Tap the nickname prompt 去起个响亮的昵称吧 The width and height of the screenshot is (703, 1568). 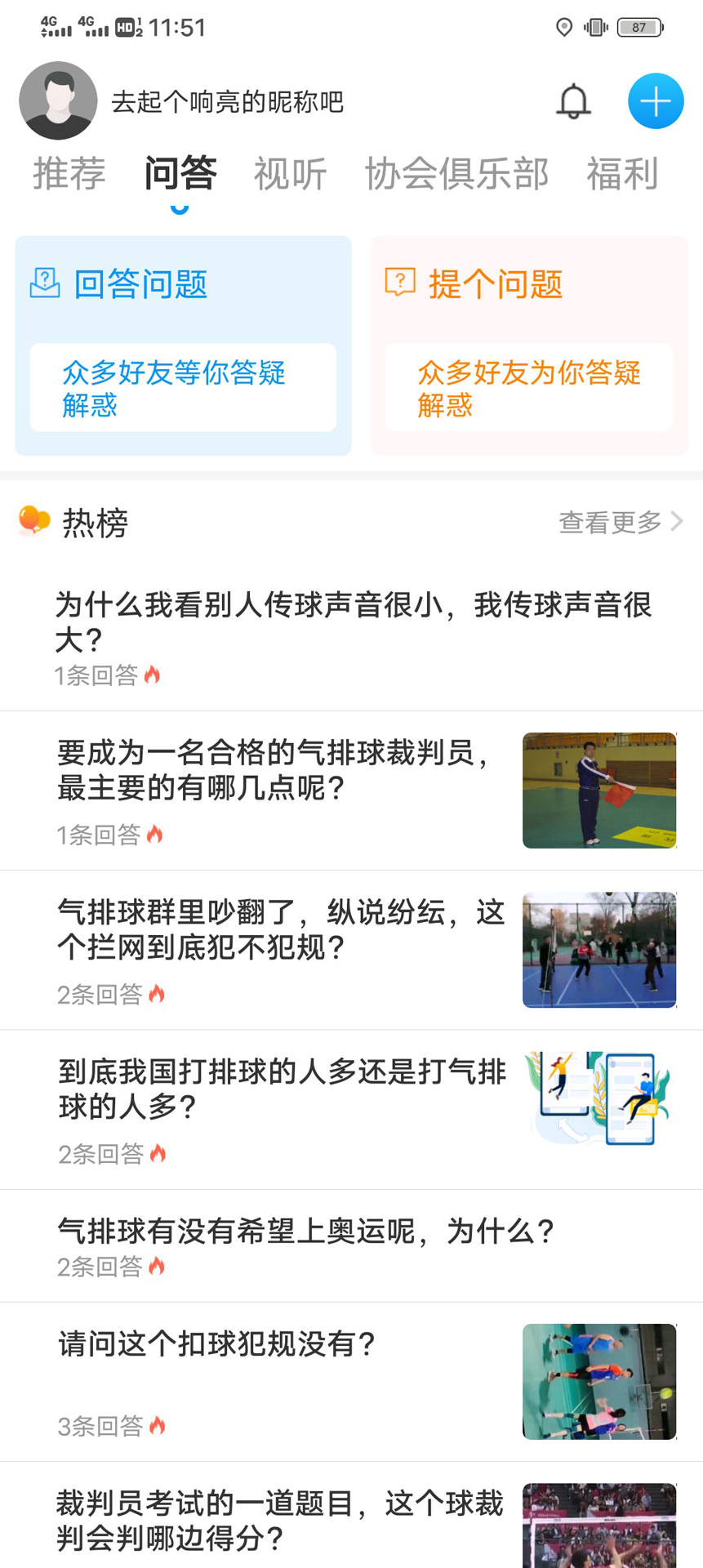pyautogui.click(x=227, y=102)
